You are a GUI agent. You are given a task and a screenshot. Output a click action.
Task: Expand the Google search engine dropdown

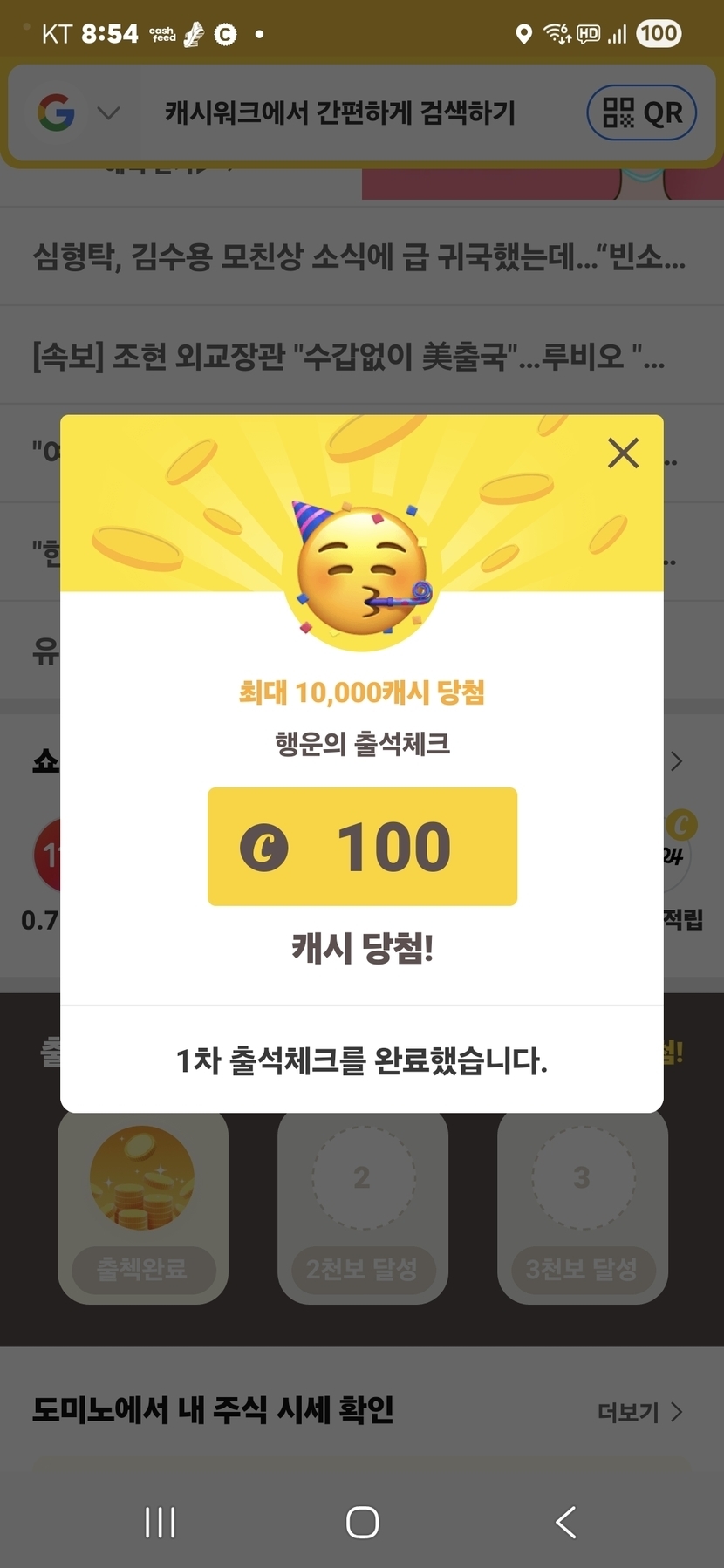pyautogui.click(x=108, y=113)
